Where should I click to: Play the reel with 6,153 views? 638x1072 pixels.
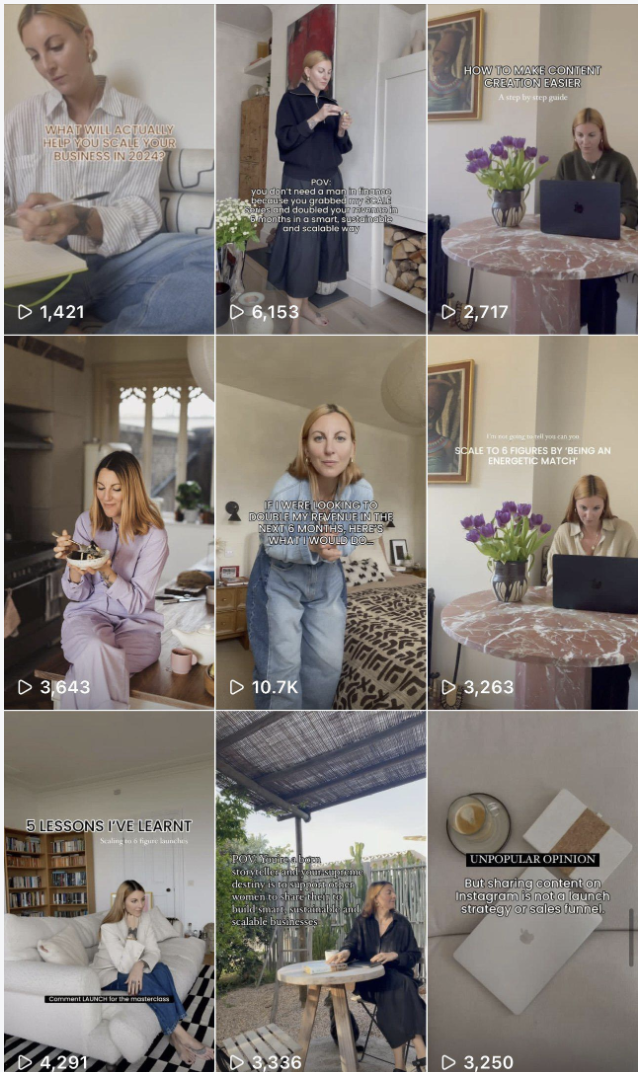pos(320,168)
